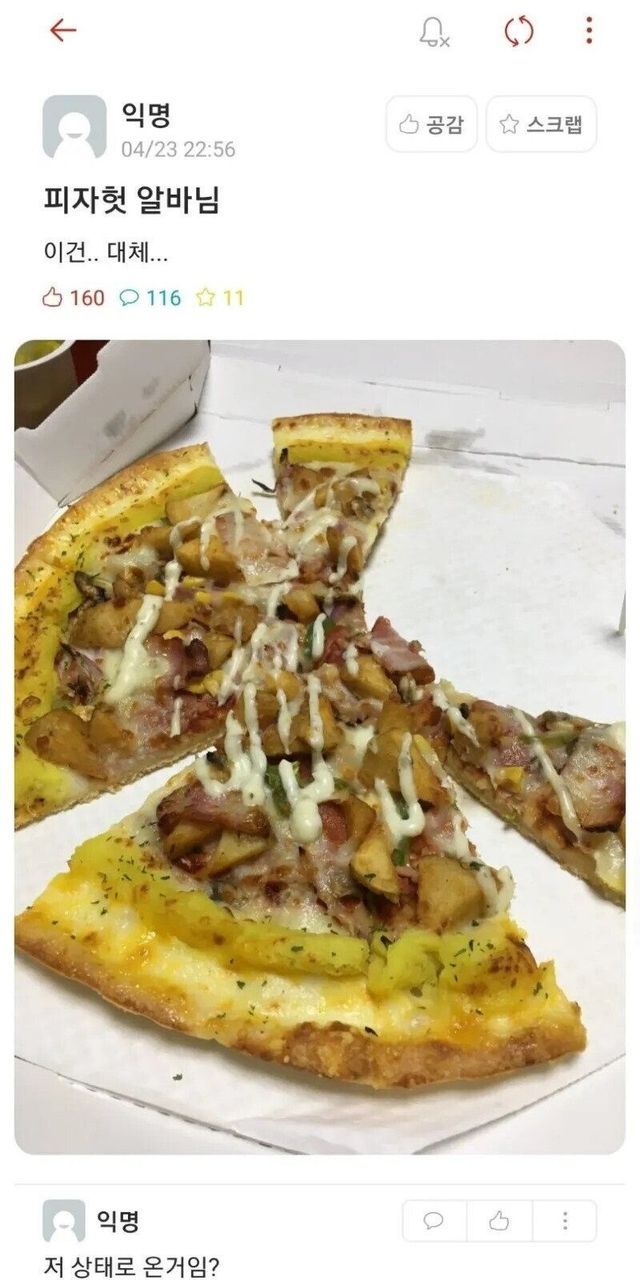Go back with the red arrow

pos(63,31)
